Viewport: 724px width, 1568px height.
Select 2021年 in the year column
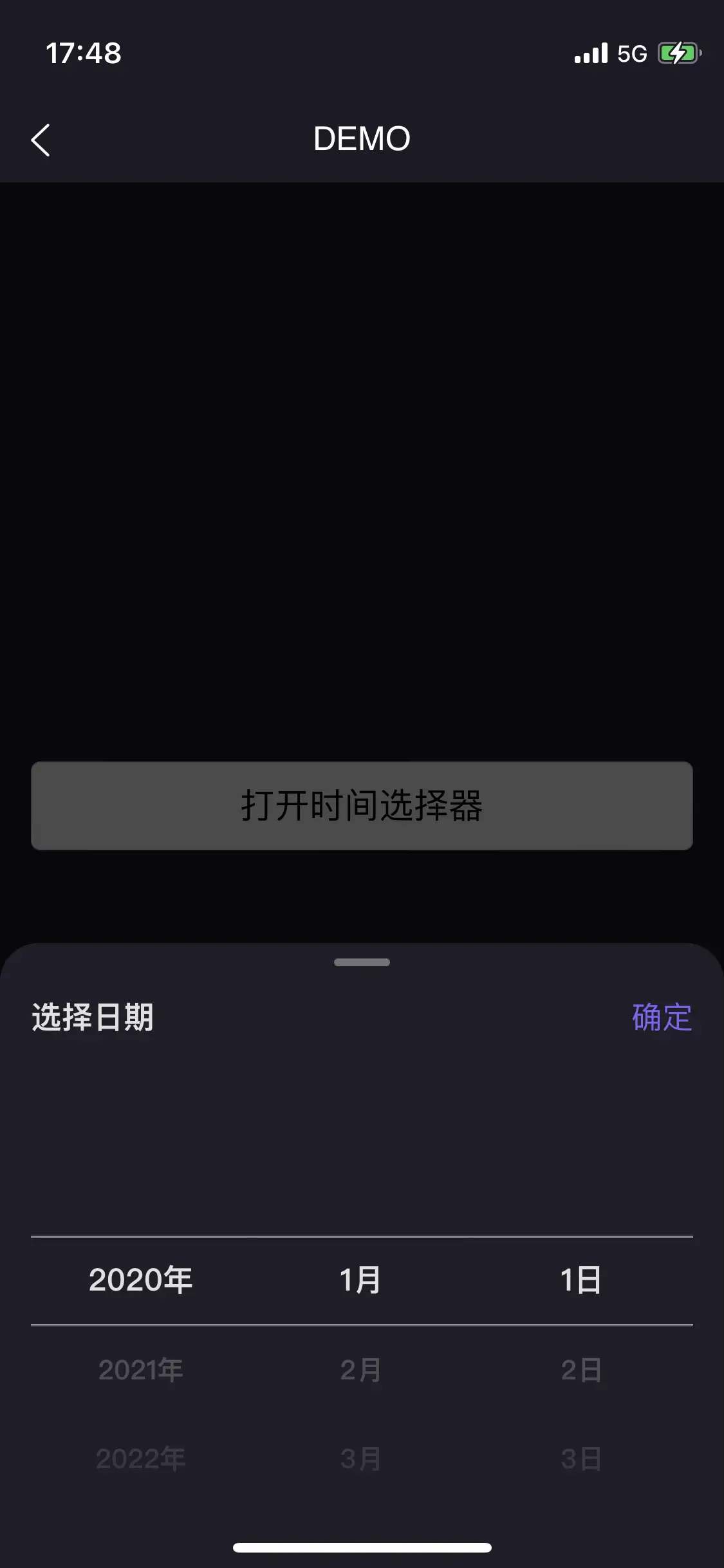point(141,1369)
